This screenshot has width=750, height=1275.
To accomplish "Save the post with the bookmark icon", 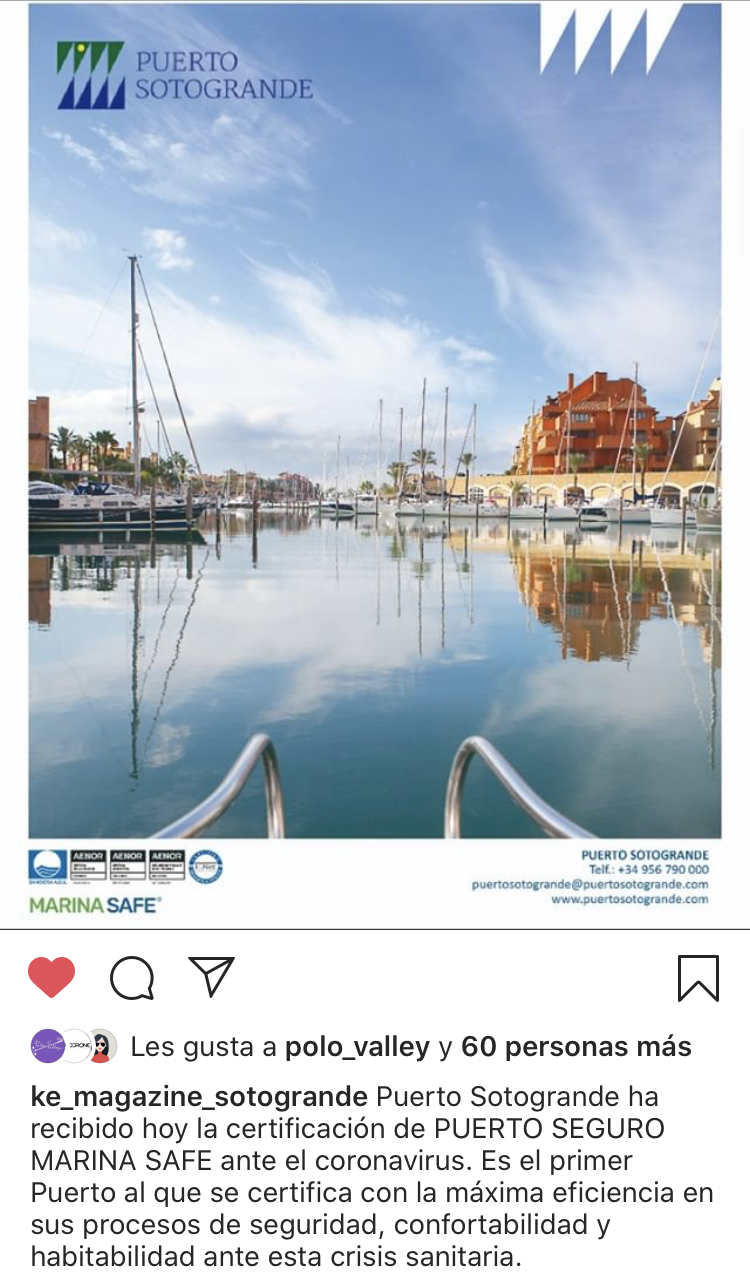I will point(698,978).
